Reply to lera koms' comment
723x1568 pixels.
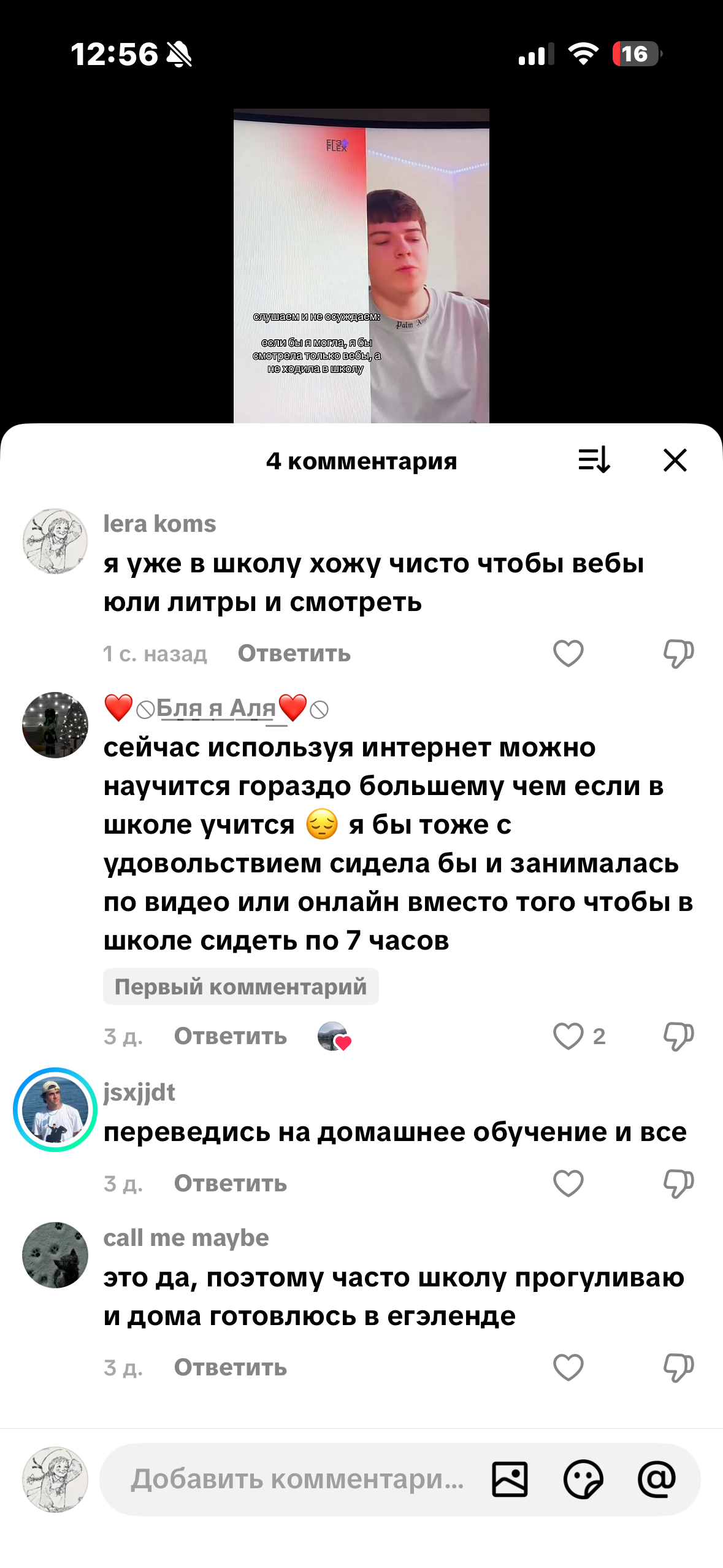[294, 653]
